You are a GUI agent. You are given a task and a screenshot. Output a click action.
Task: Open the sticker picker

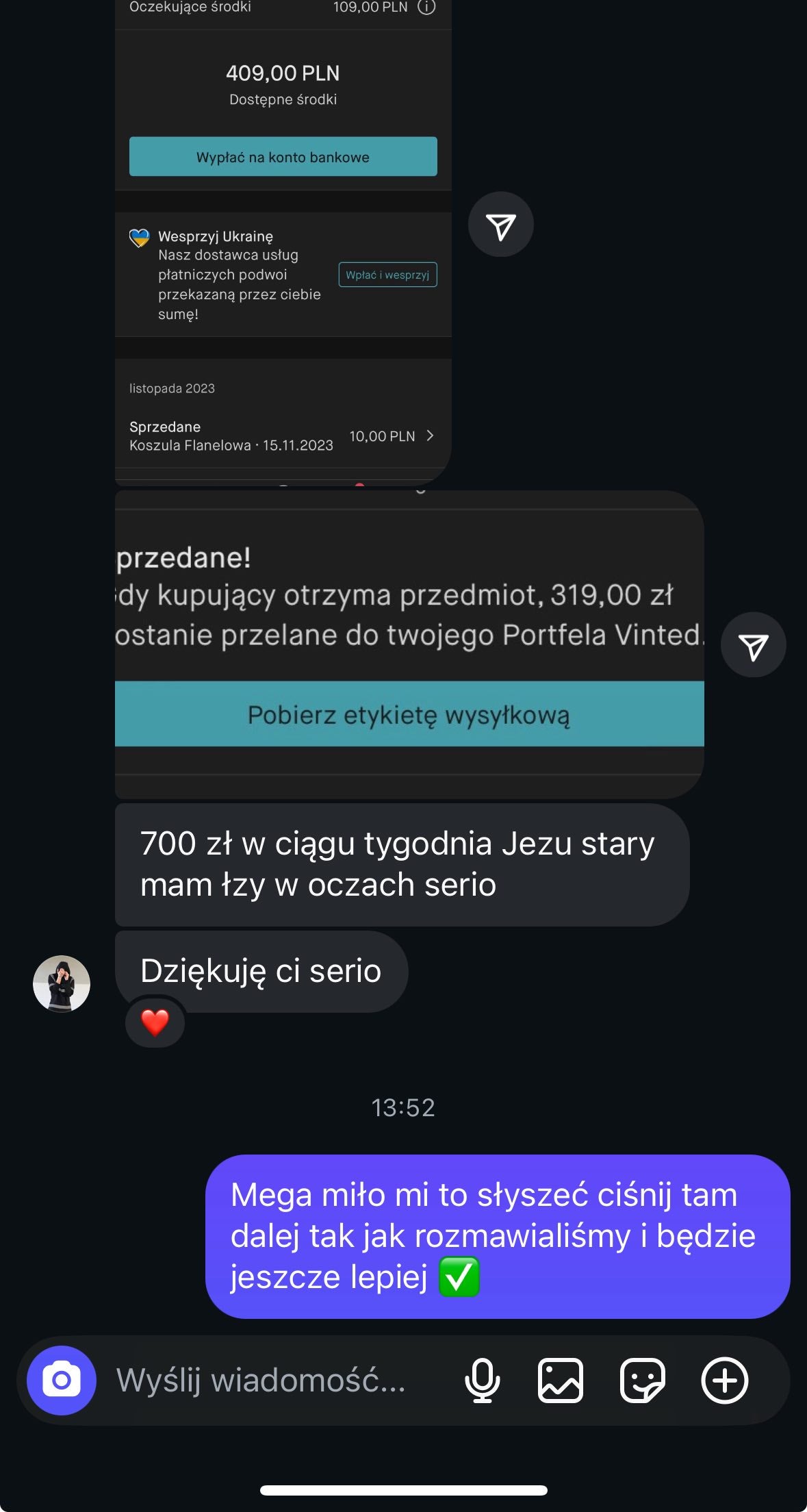click(x=642, y=1380)
